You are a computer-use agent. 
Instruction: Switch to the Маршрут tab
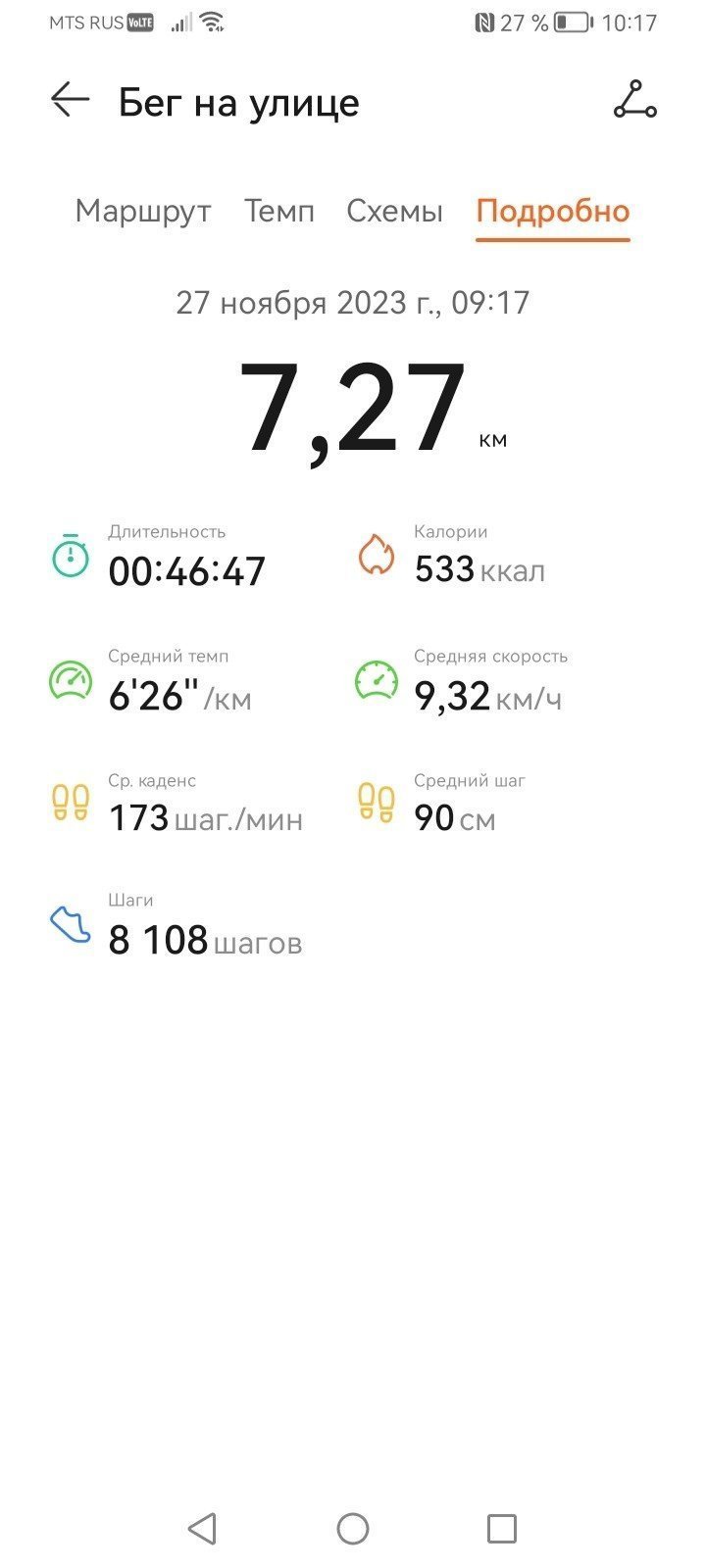coord(143,212)
